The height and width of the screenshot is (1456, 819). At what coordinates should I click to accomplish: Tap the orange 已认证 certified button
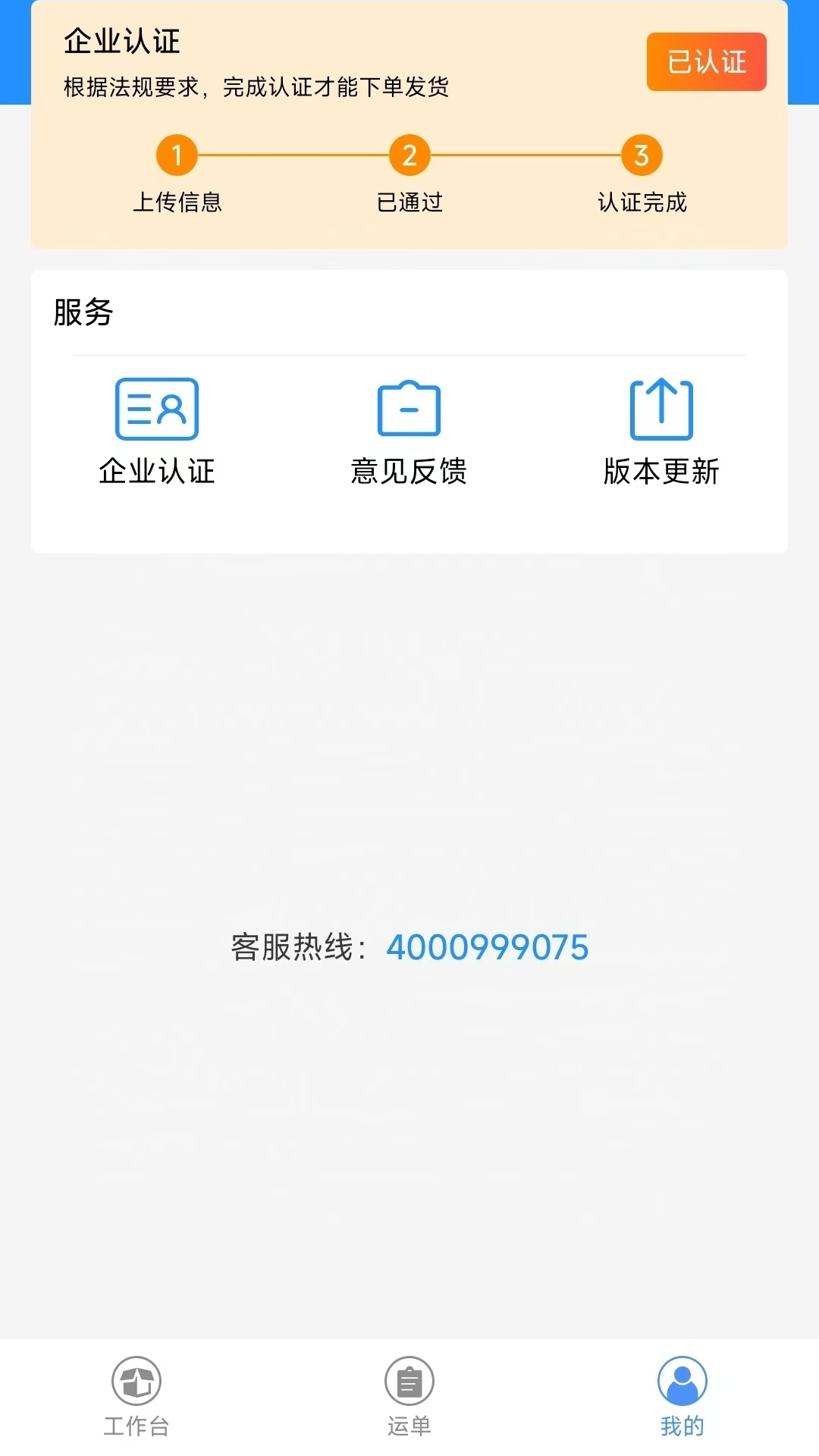click(x=706, y=61)
